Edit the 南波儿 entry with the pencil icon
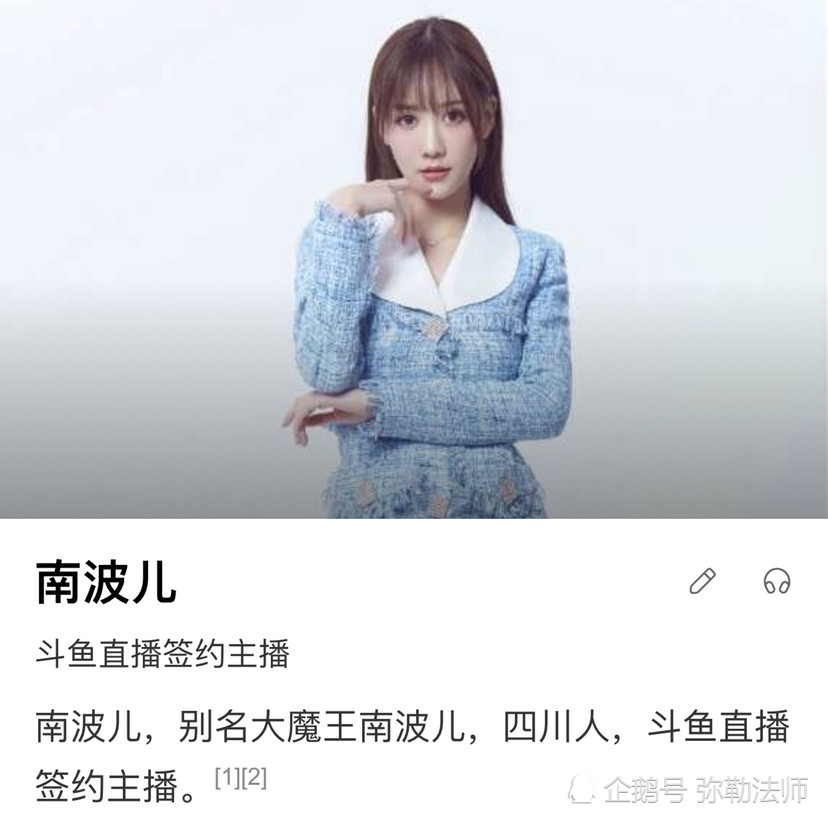This screenshot has width=828, height=820. click(703, 581)
